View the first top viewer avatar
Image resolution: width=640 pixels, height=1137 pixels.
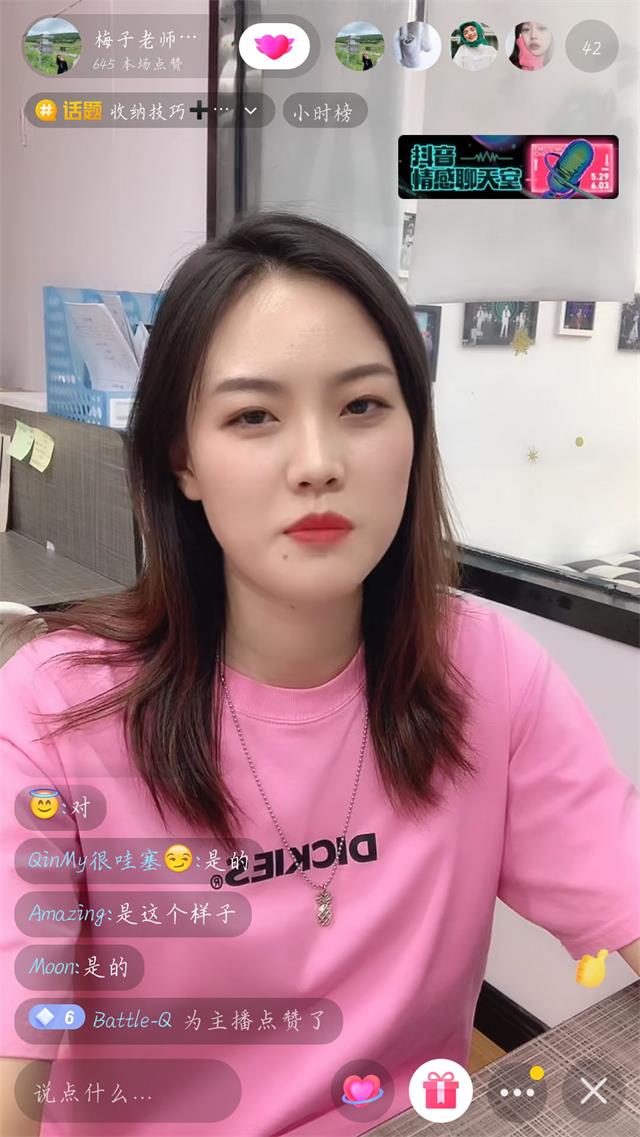tap(359, 46)
